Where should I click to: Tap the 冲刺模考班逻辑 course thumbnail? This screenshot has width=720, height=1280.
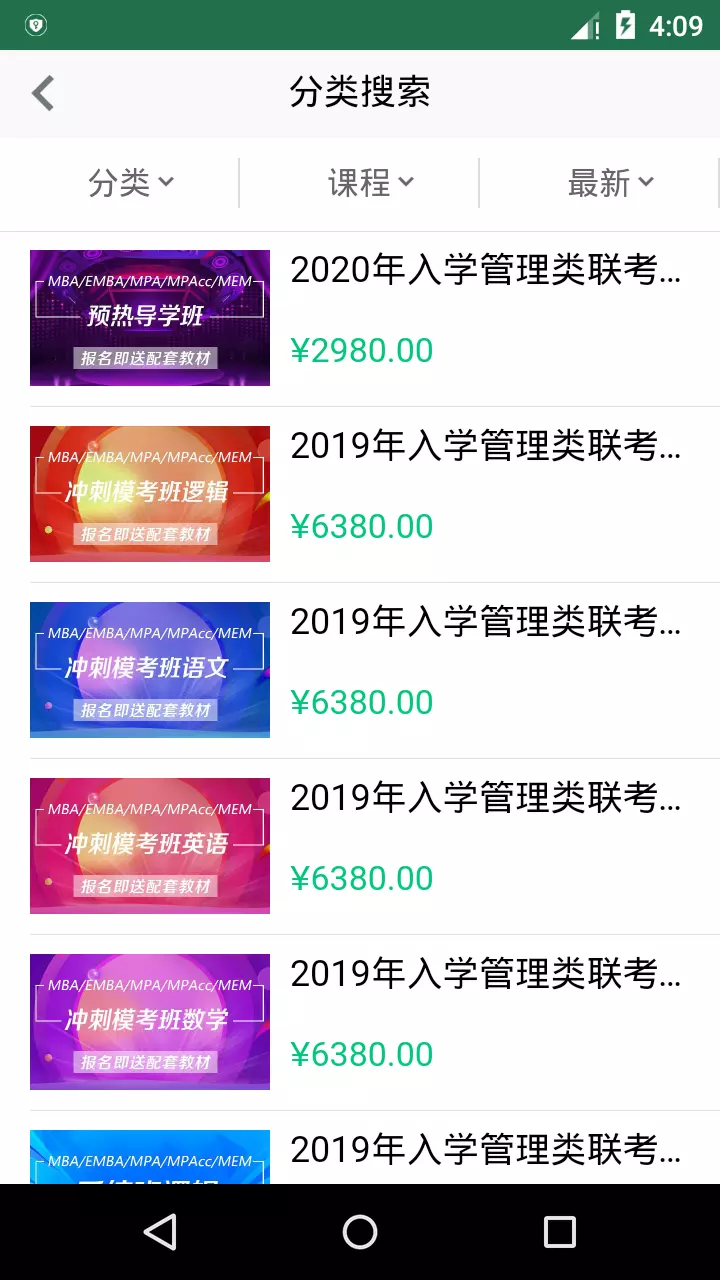(149, 494)
